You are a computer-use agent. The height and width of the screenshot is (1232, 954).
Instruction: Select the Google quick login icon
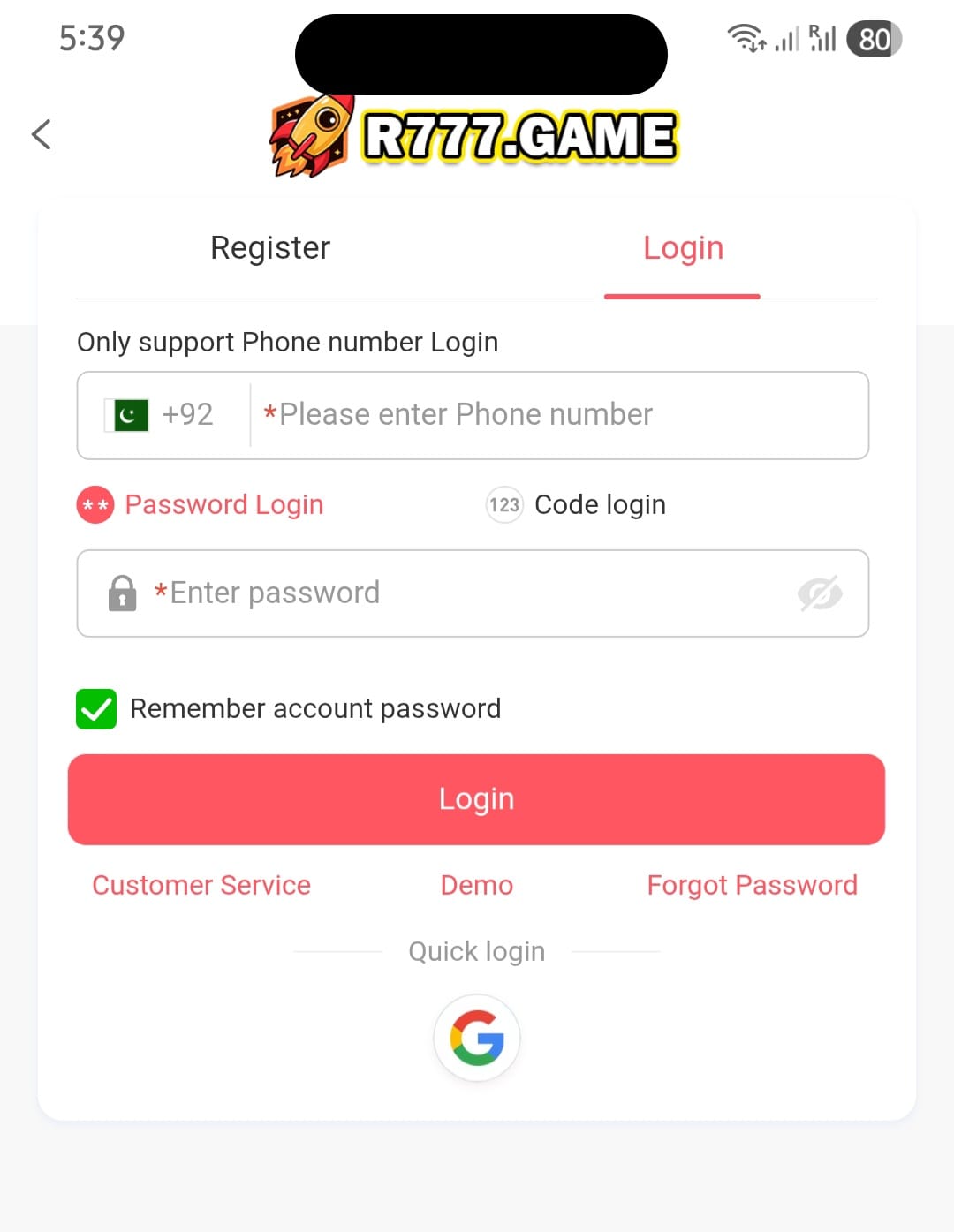click(x=477, y=1038)
